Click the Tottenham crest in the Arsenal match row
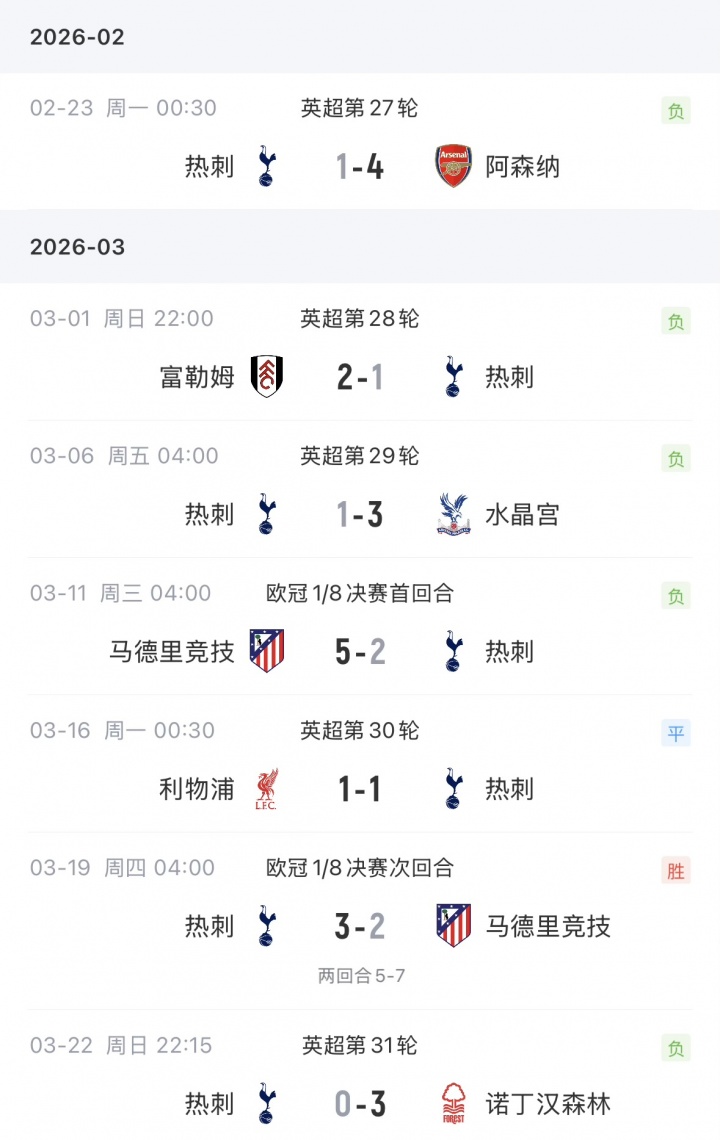Viewport: 720px width, 1140px height. click(267, 167)
